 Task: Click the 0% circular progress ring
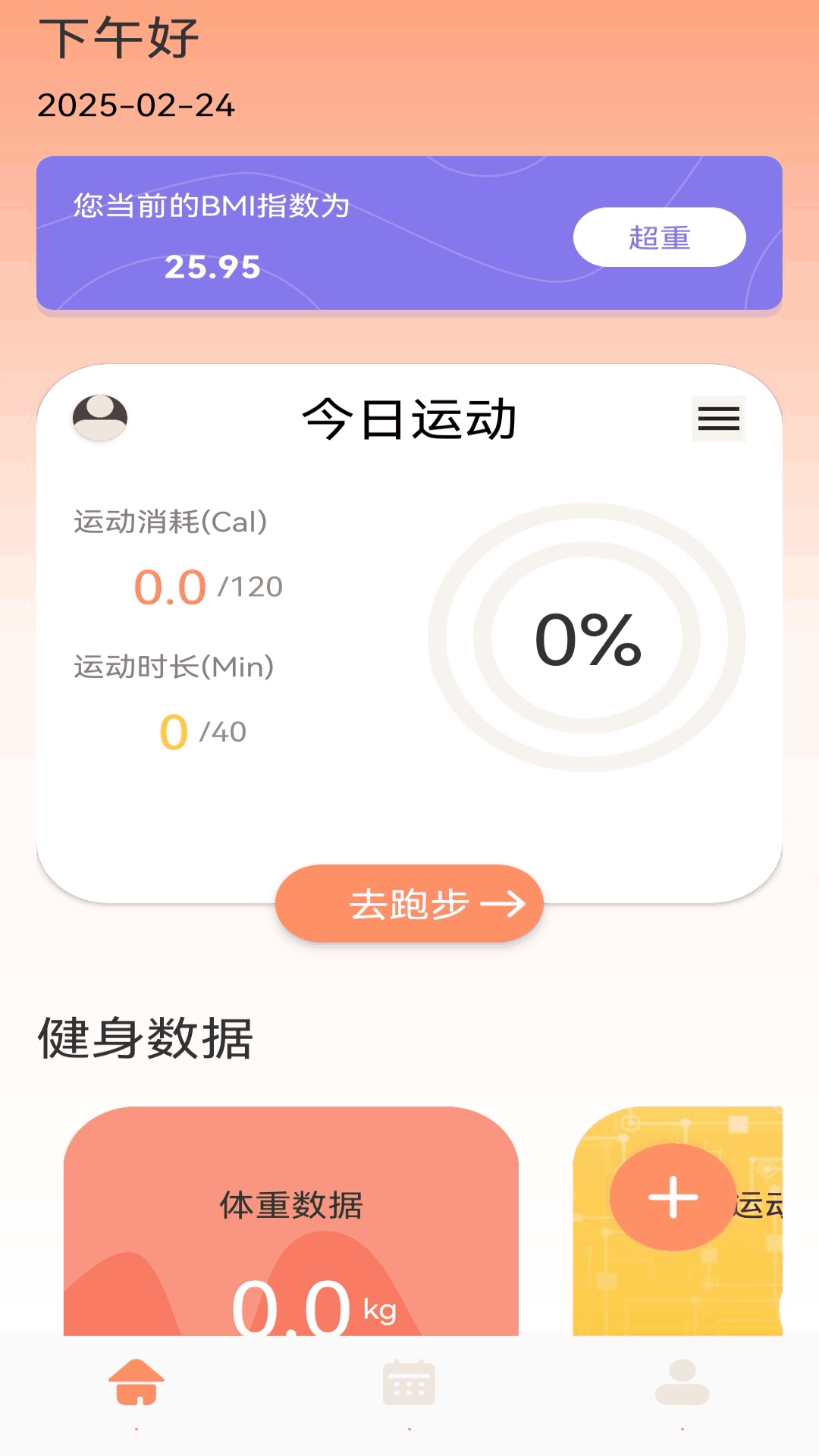(x=588, y=641)
